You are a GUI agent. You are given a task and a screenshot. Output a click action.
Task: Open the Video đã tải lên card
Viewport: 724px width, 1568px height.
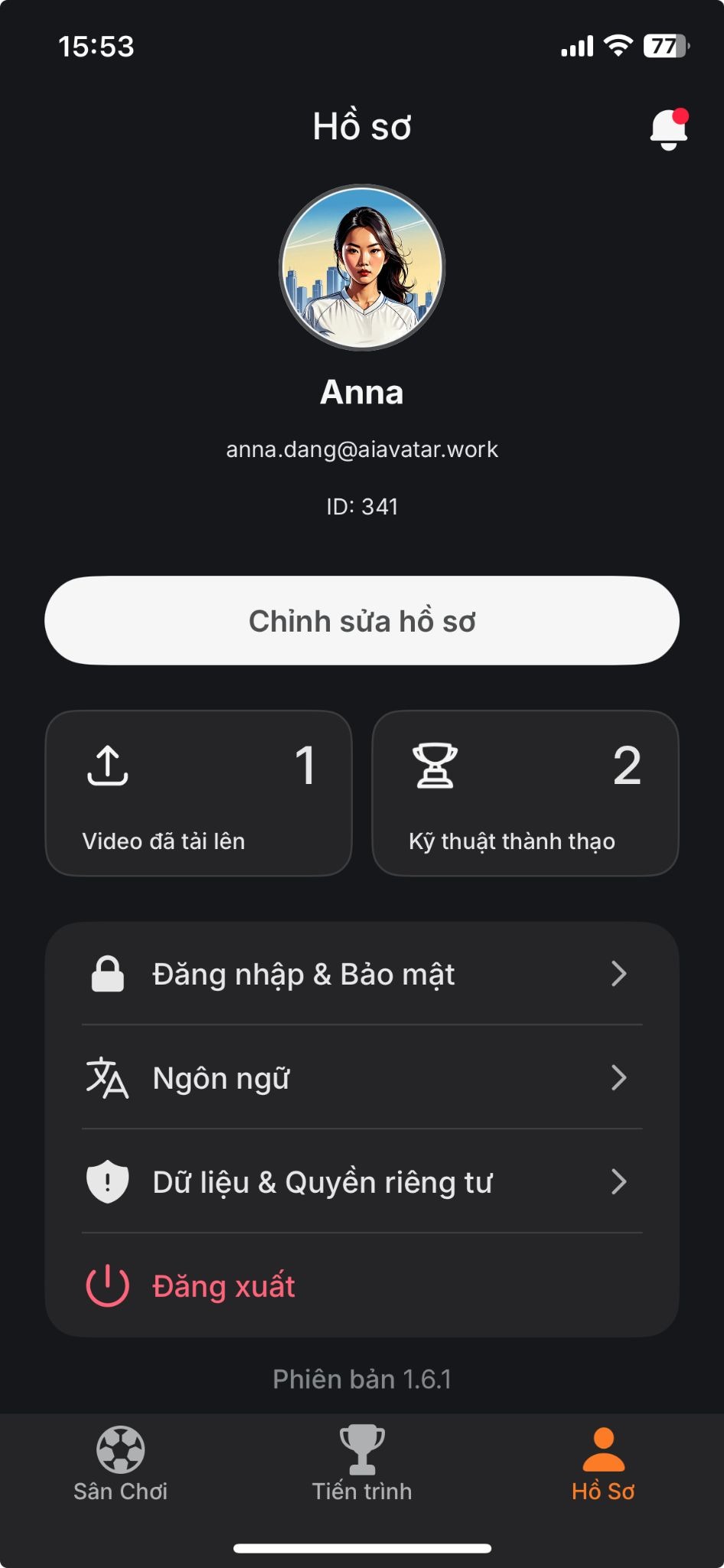tap(199, 793)
